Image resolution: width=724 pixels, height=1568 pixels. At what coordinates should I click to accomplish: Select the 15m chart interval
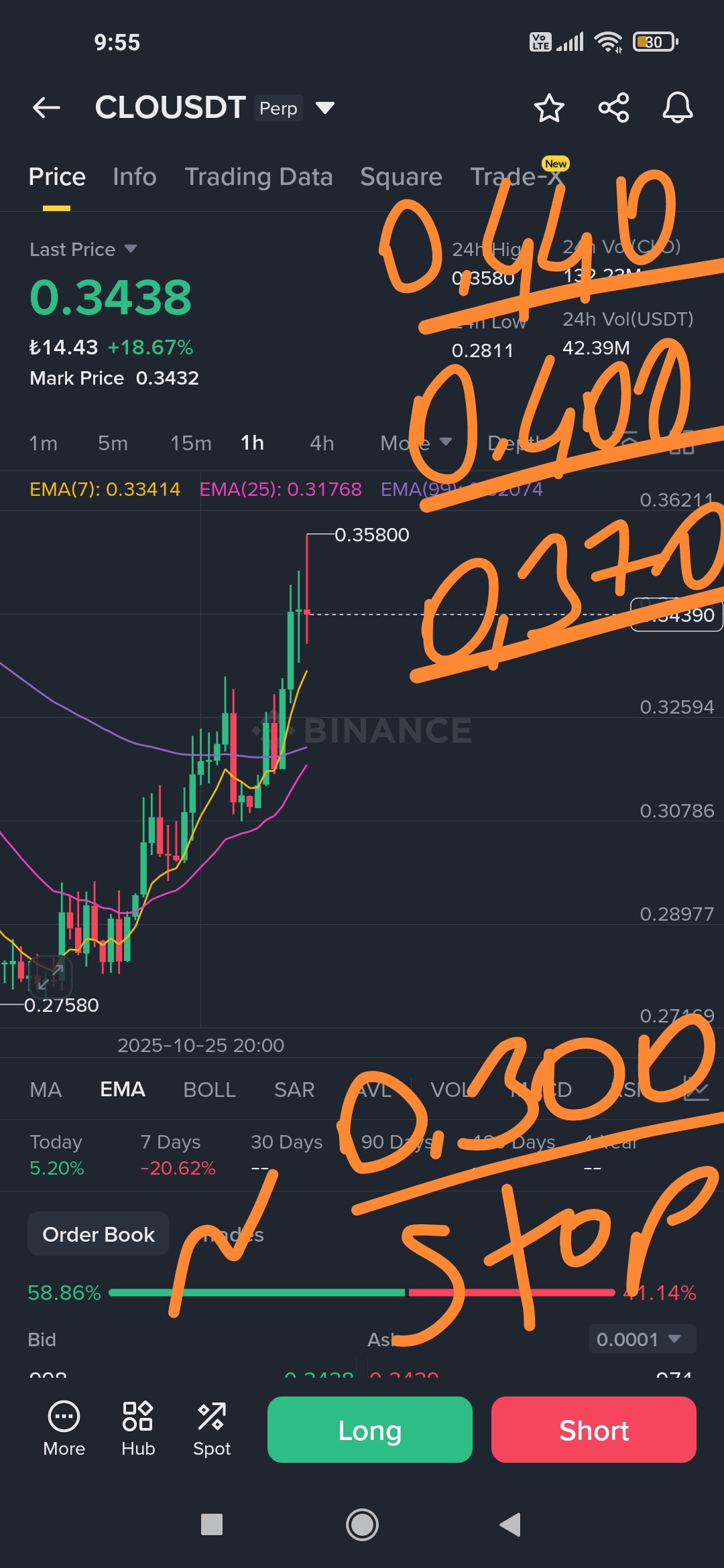pyautogui.click(x=190, y=443)
